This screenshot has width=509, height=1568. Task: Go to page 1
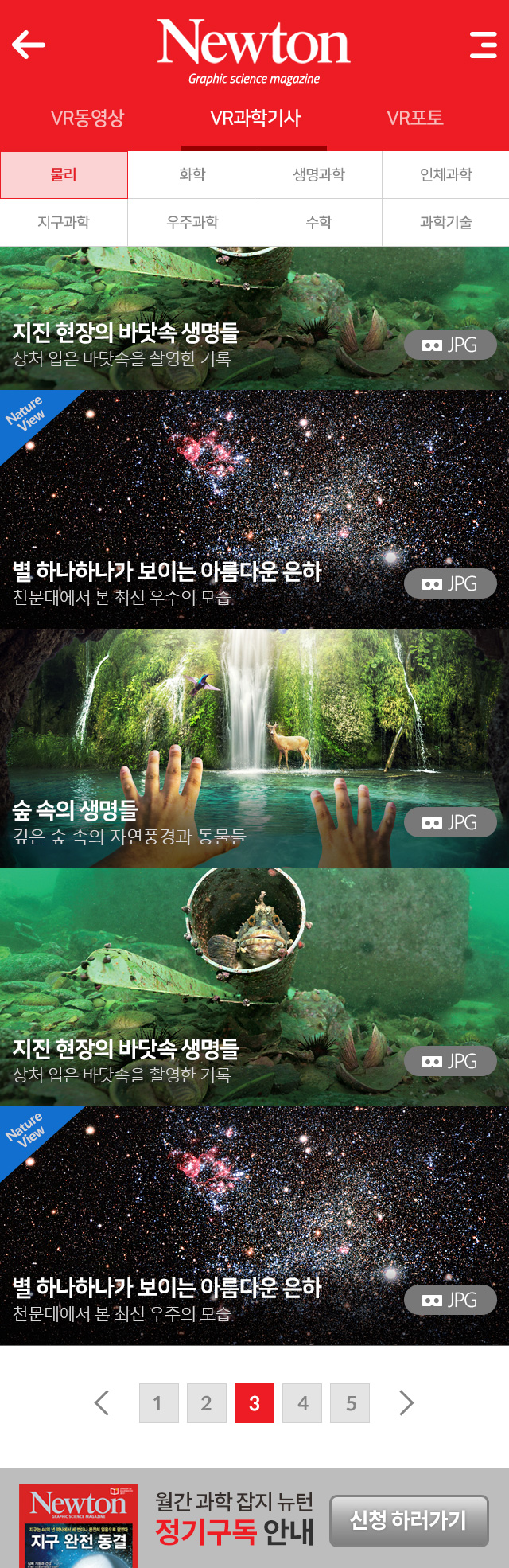(x=158, y=1403)
